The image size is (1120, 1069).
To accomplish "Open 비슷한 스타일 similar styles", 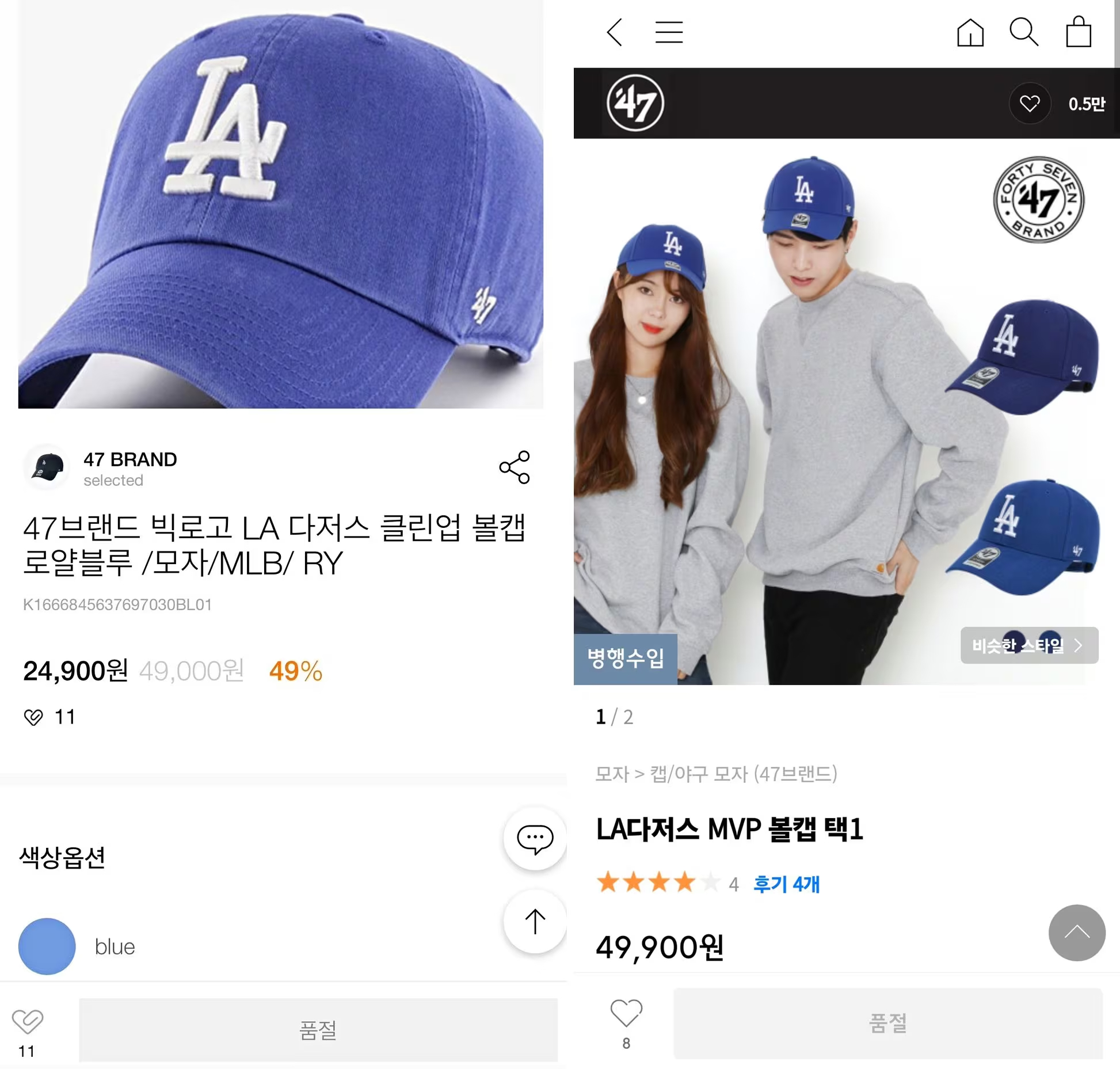I will click(1028, 645).
